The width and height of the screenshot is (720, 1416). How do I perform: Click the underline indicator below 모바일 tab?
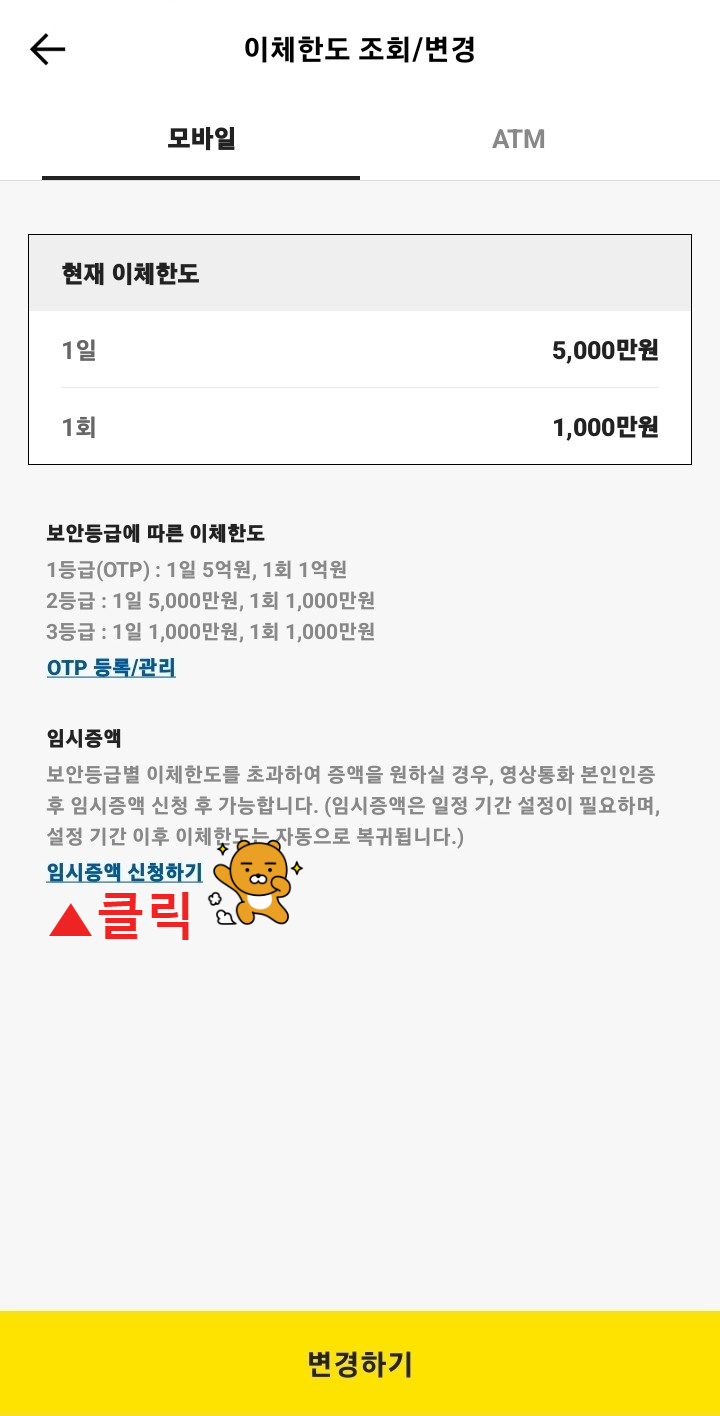pos(200,176)
